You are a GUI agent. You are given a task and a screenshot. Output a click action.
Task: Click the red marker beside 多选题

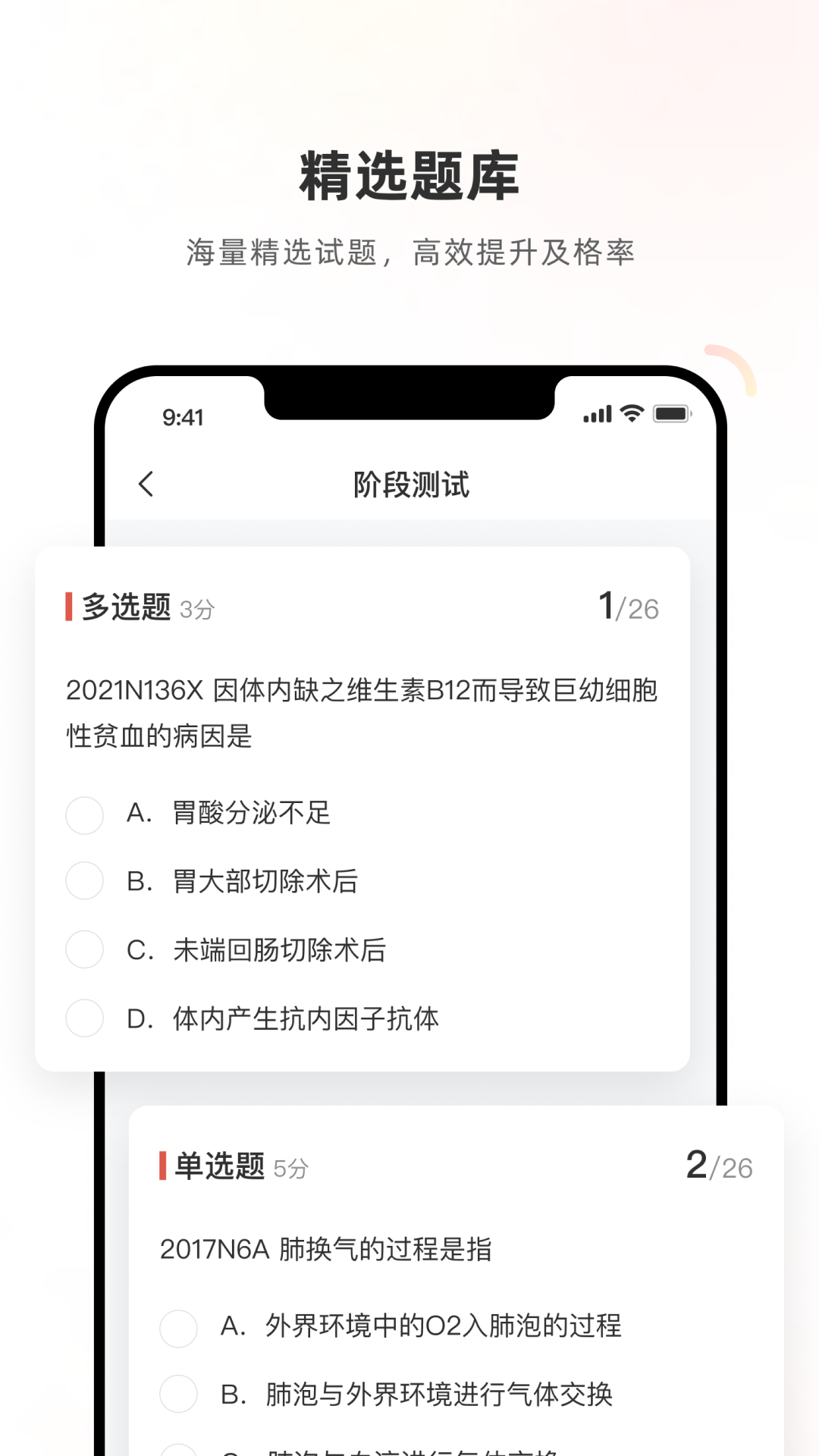click(x=68, y=607)
